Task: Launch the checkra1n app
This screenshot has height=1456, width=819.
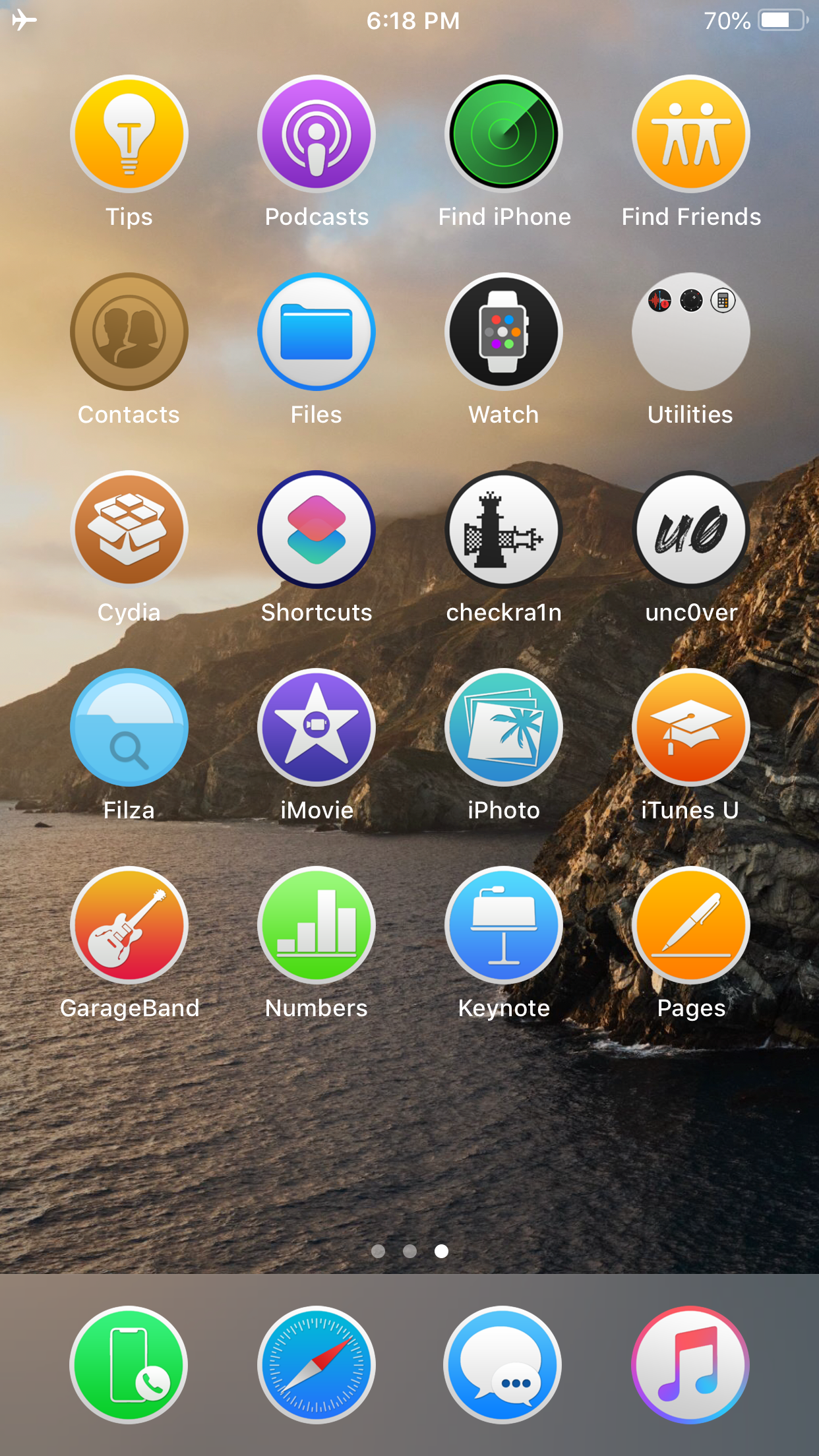Action: (504, 530)
